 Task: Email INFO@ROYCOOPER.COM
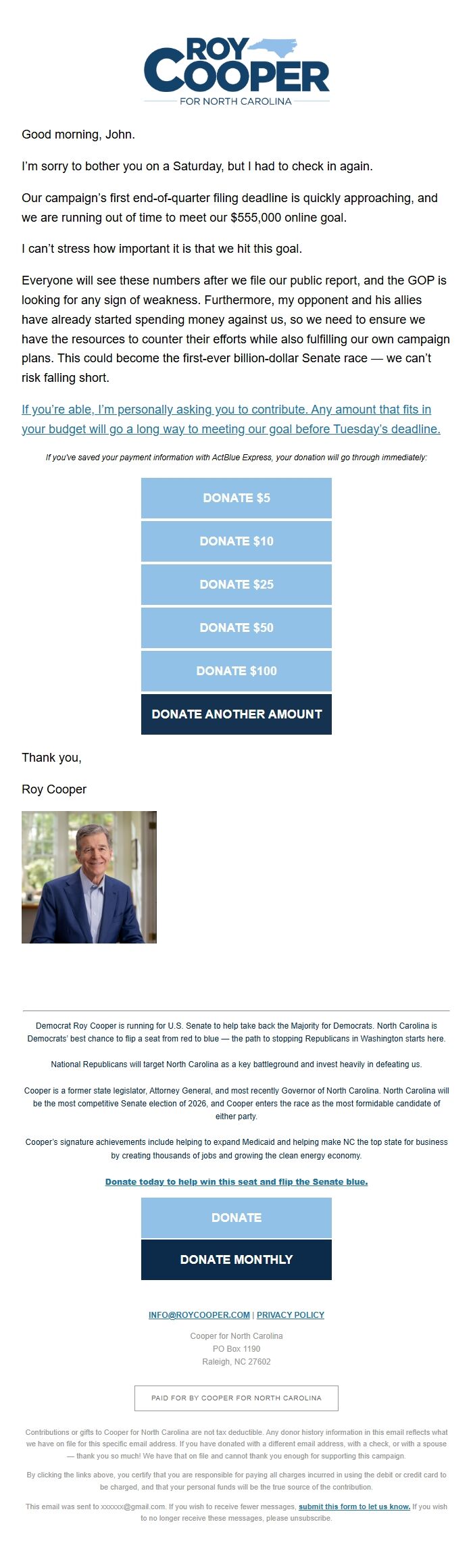pos(199,1315)
